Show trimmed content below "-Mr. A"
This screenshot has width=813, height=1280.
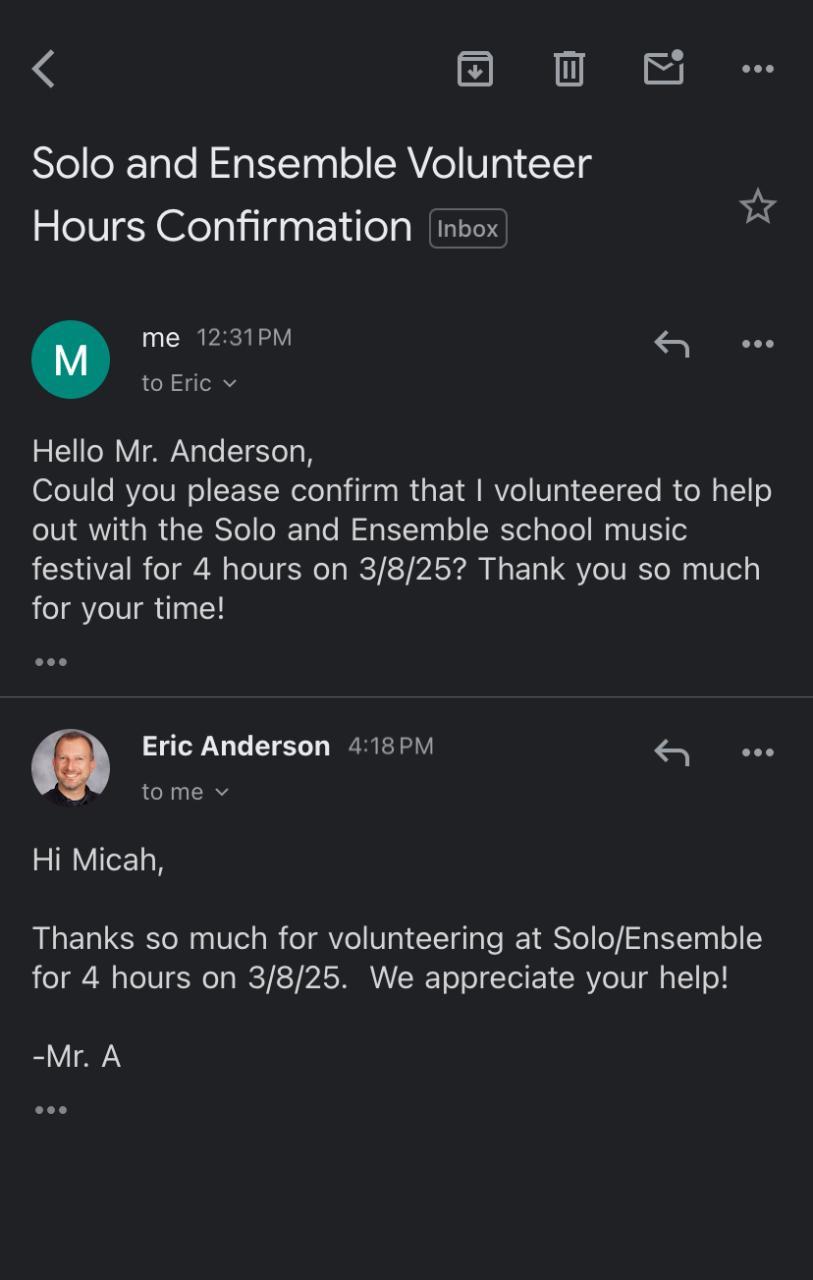50,1110
